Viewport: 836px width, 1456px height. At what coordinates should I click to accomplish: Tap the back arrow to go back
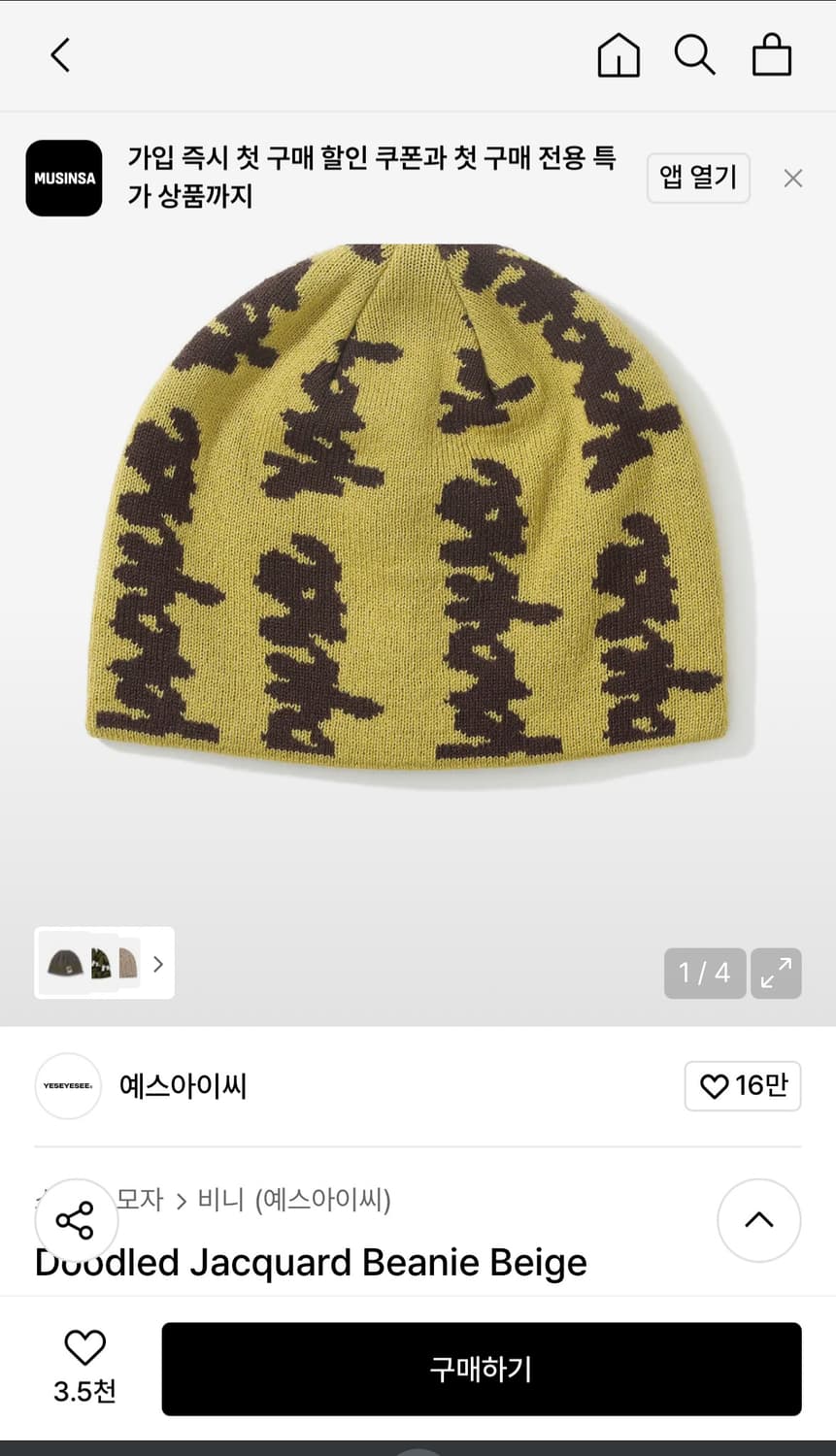[x=60, y=55]
